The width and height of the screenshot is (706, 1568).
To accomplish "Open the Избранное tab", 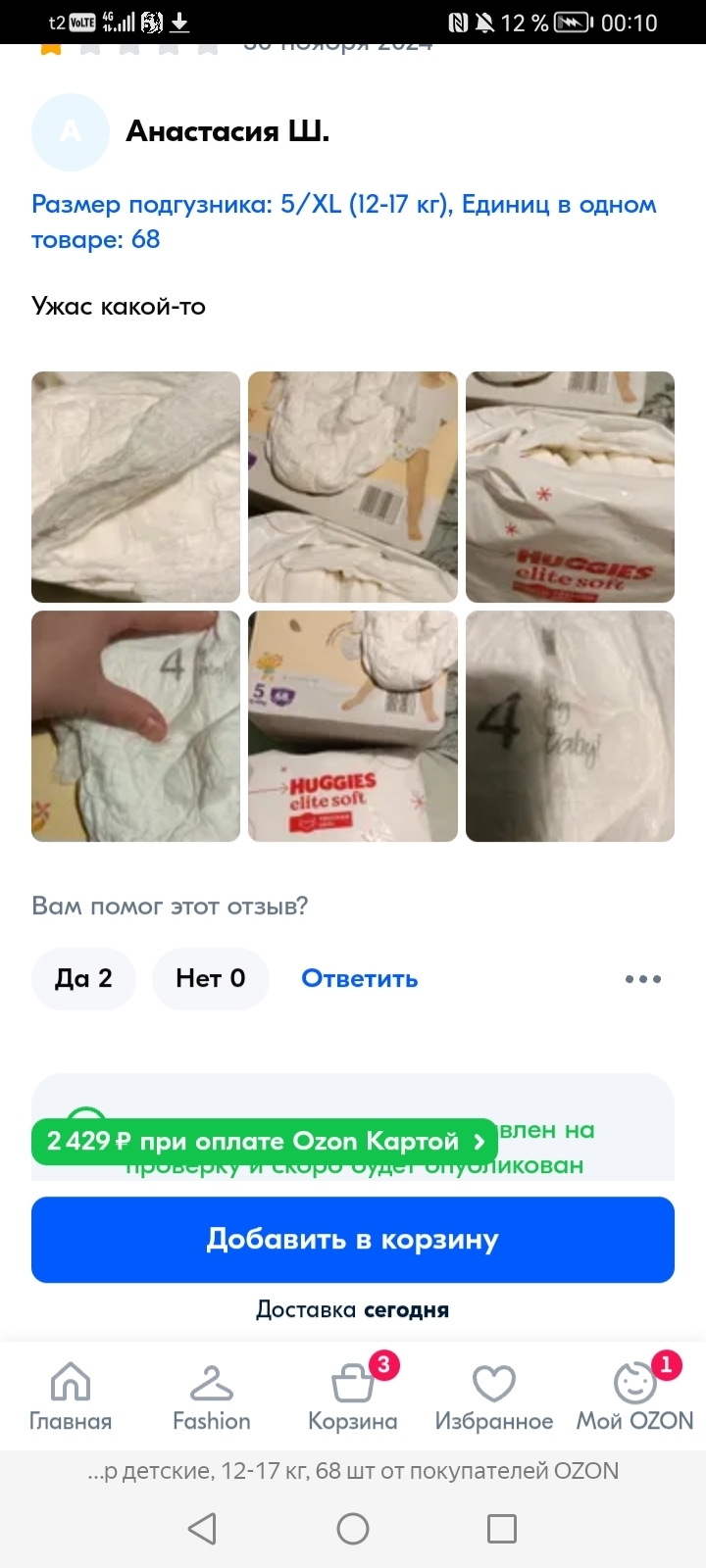I will tap(494, 1396).
